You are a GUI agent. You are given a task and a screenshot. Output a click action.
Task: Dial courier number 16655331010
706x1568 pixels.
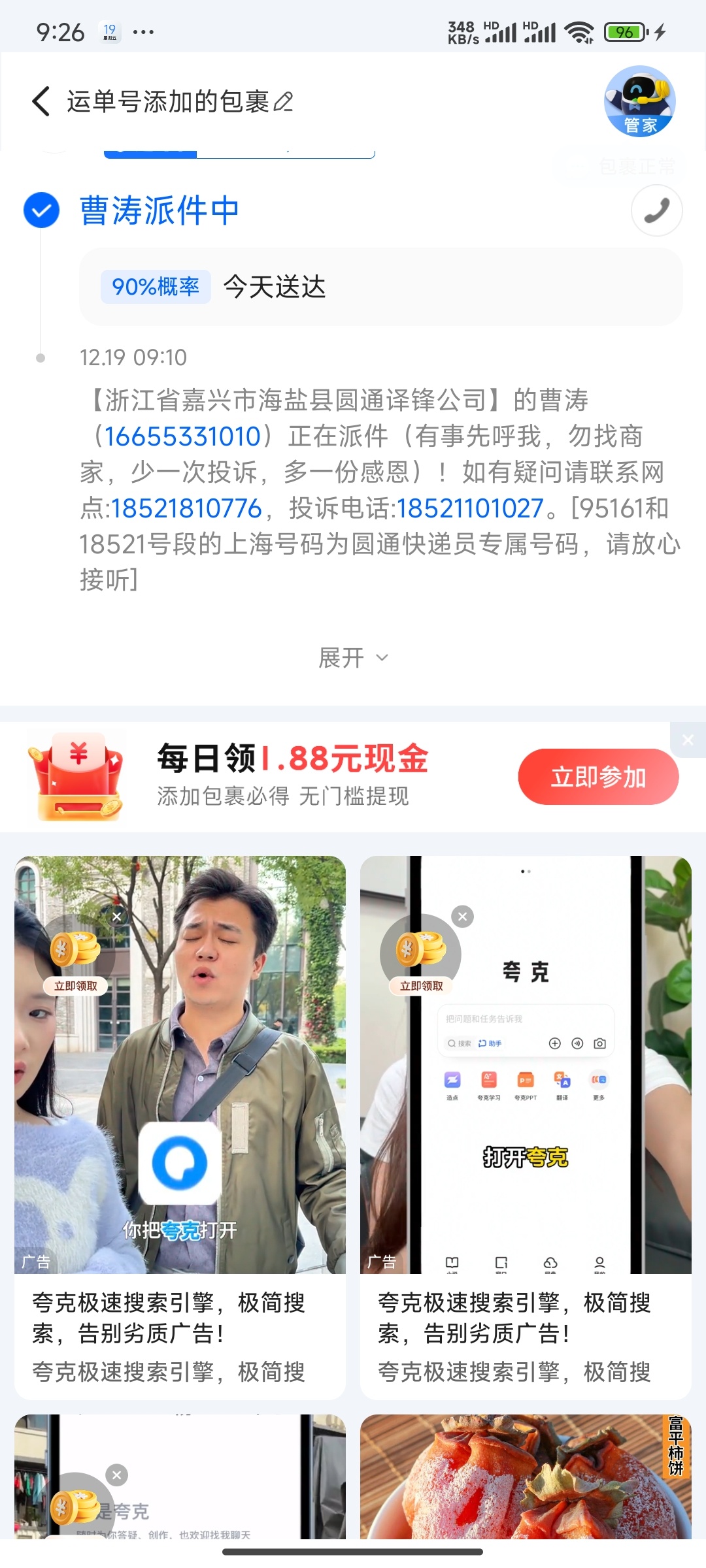pyautogui.click(x=182, y=436)
